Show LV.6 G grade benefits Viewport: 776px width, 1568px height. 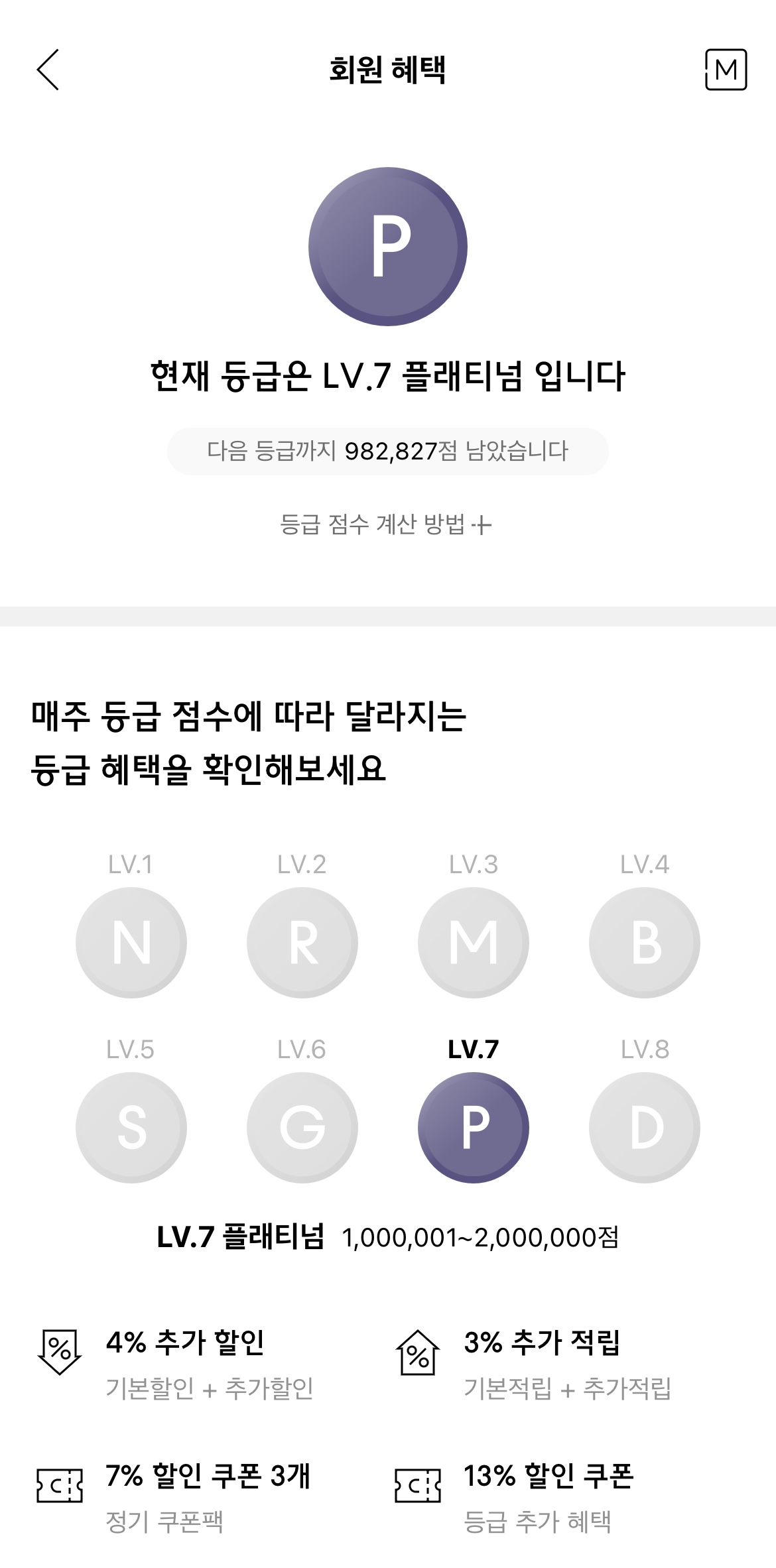click(302, 1127)
